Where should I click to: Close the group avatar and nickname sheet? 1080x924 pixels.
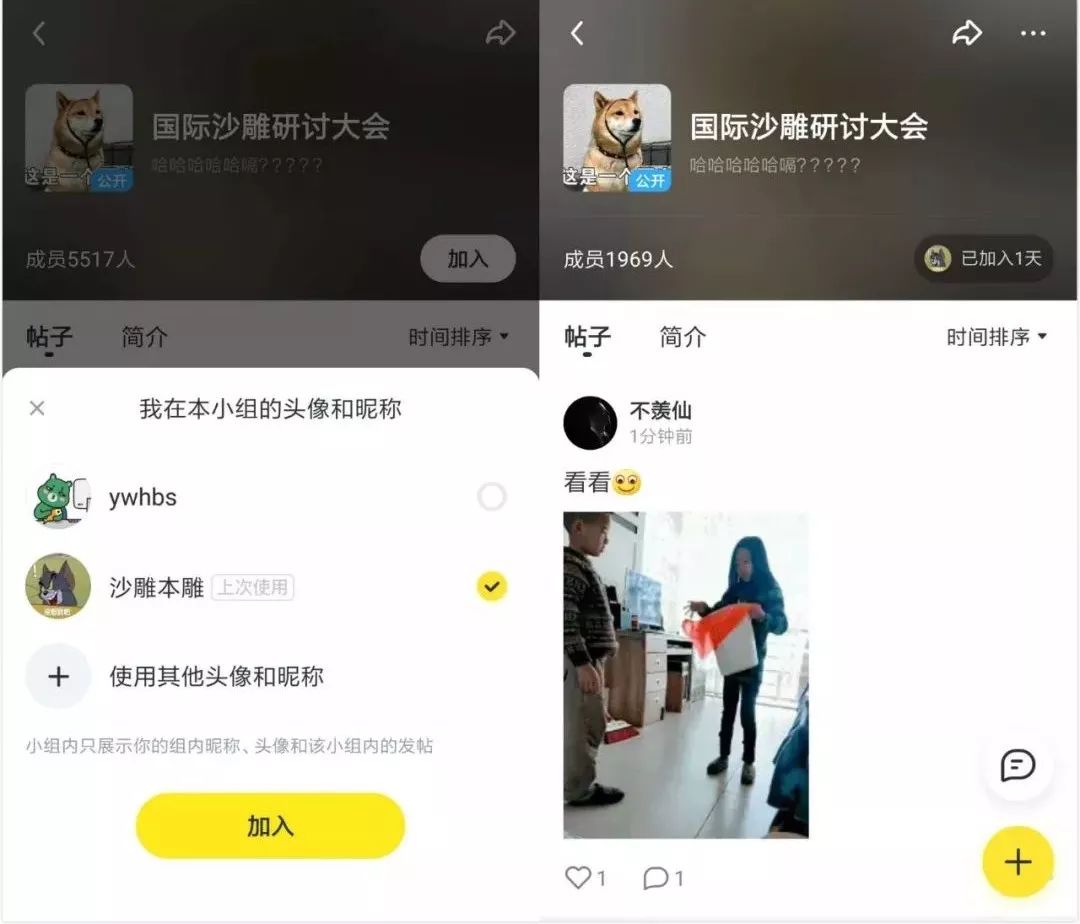pos(37,408)
